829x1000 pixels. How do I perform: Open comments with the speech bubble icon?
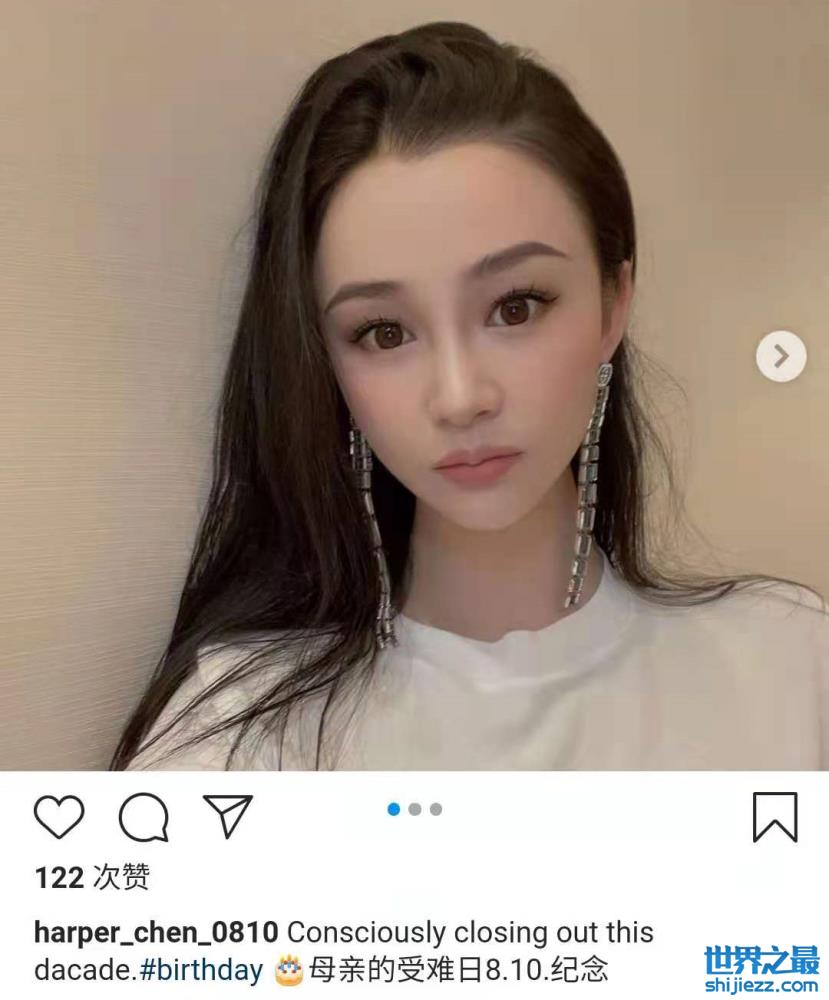[143, 818]
